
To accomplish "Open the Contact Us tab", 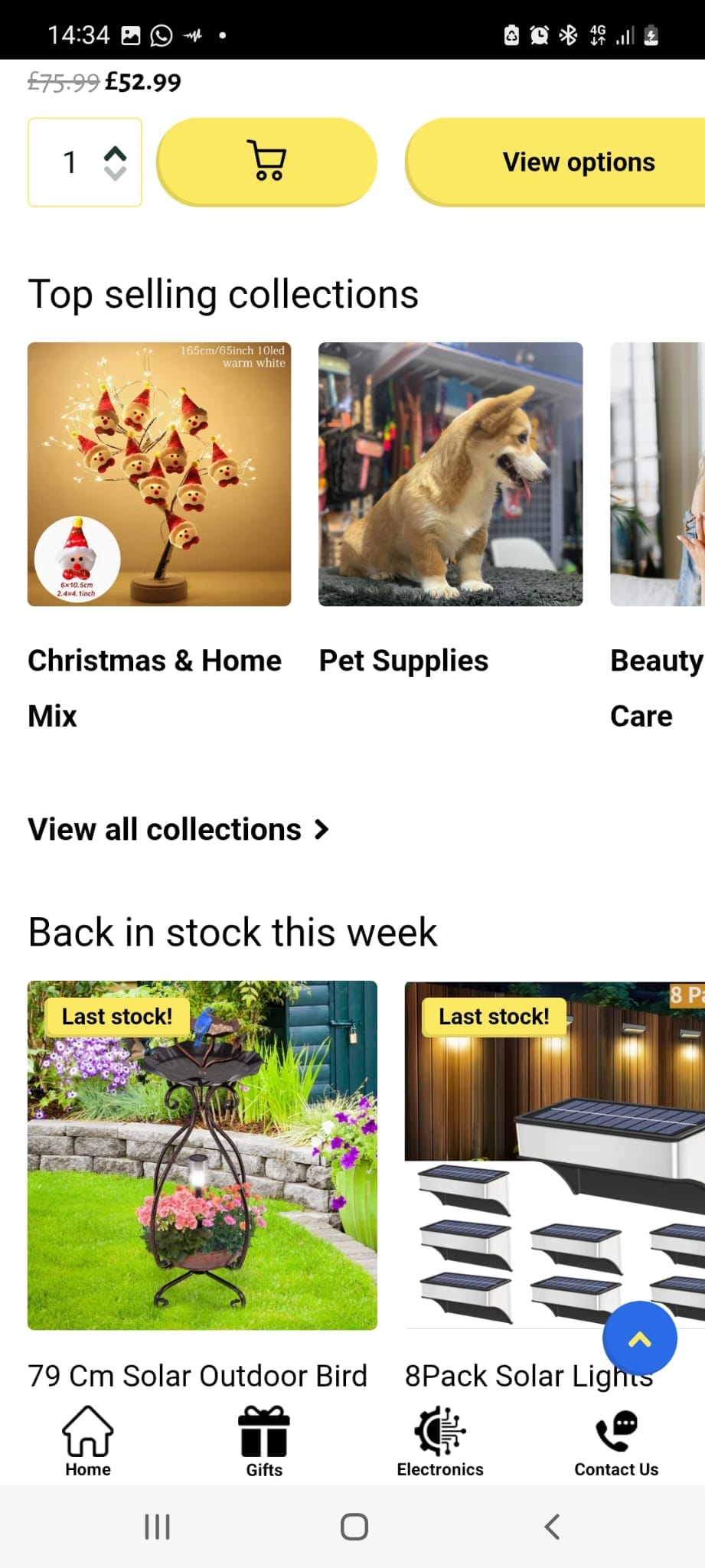I will (x=616, y=1441).
